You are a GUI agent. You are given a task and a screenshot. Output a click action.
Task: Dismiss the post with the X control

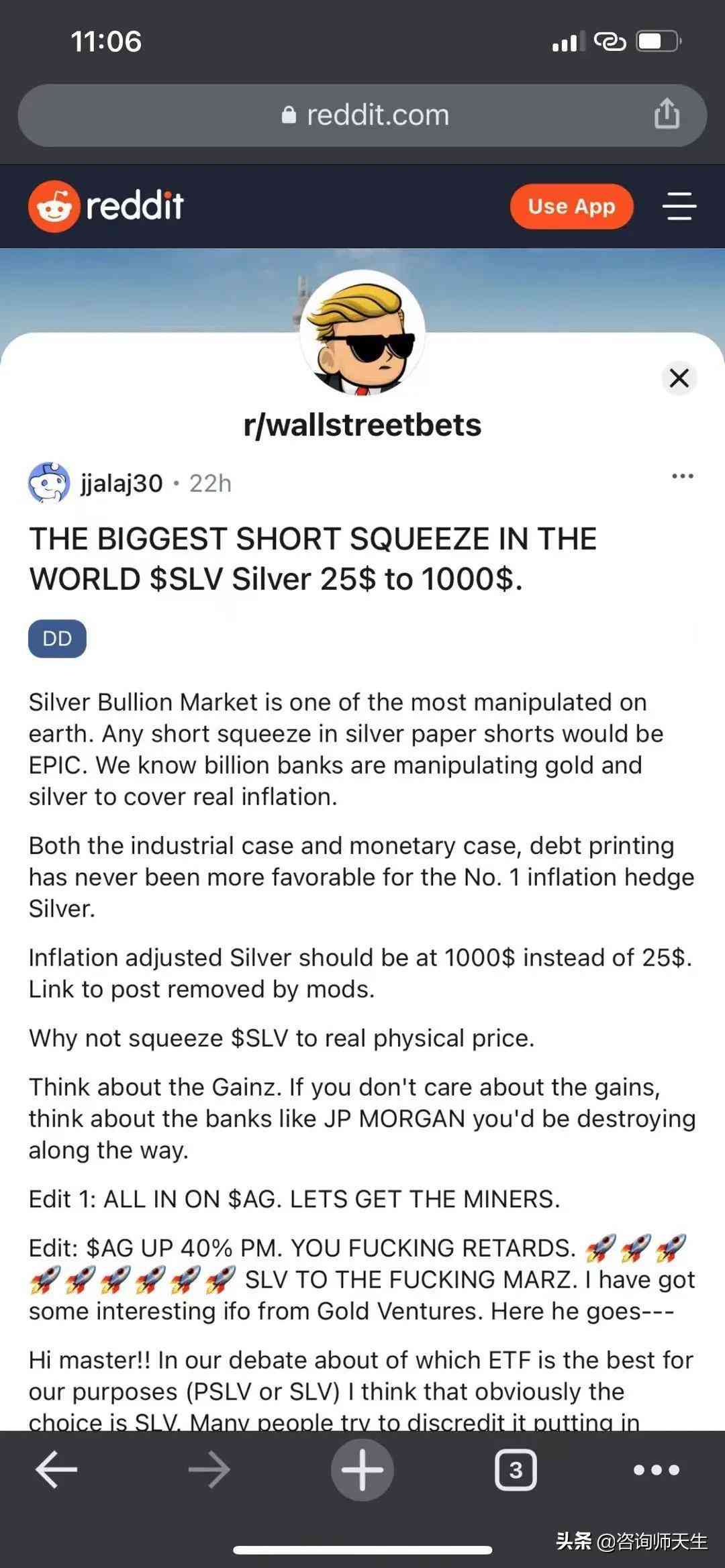click(x=679, y=378)
